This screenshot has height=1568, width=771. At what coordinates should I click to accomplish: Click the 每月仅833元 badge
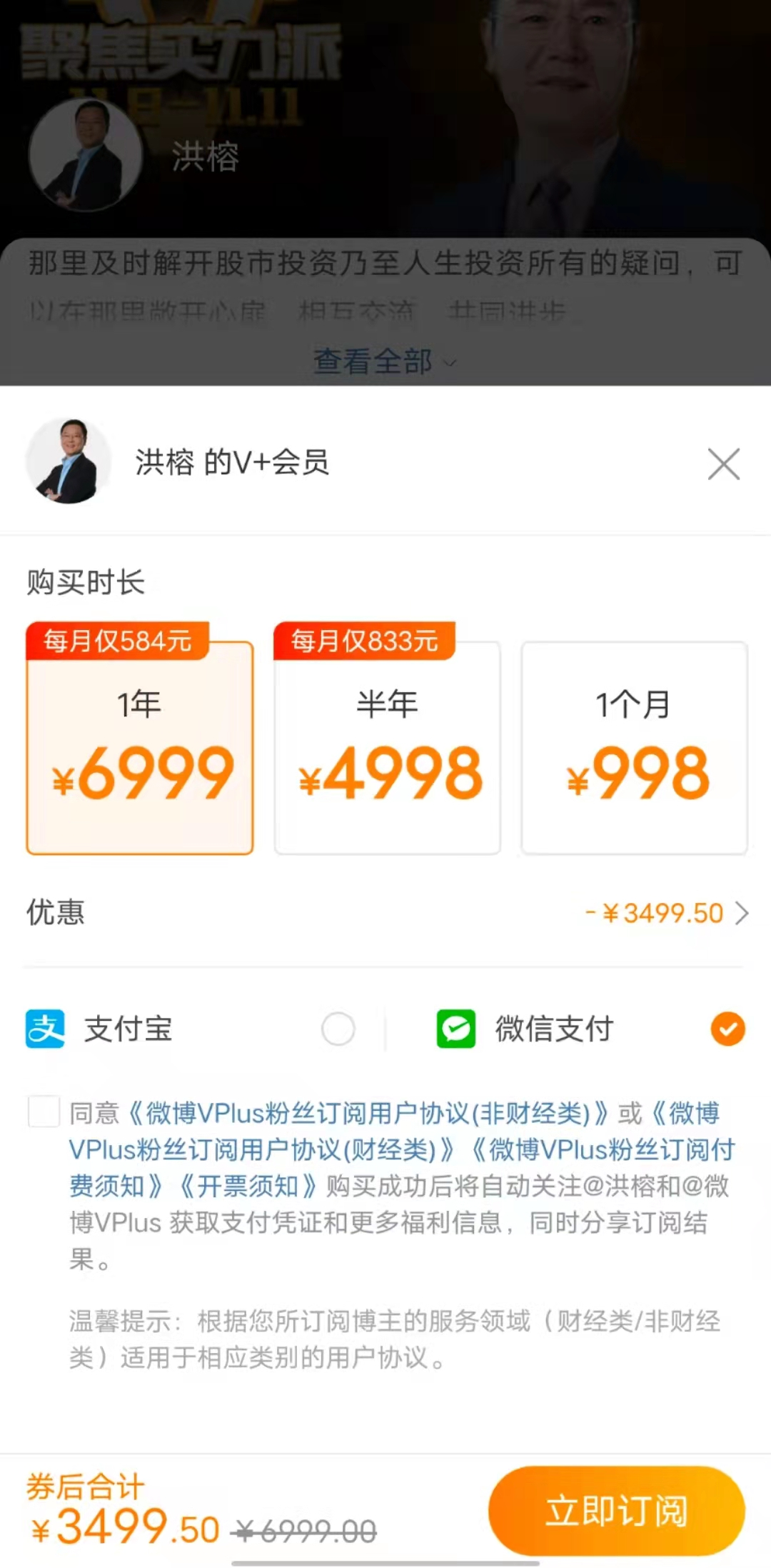coord(364,641)
